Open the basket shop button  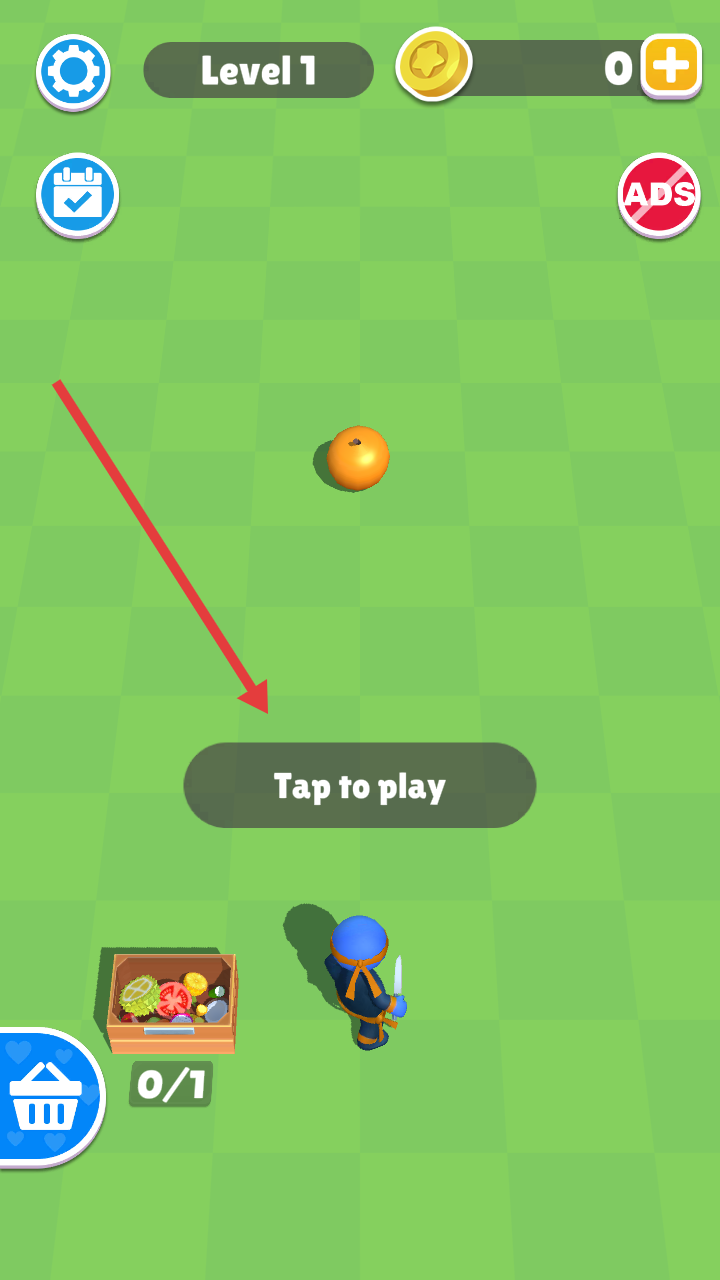45,1096
